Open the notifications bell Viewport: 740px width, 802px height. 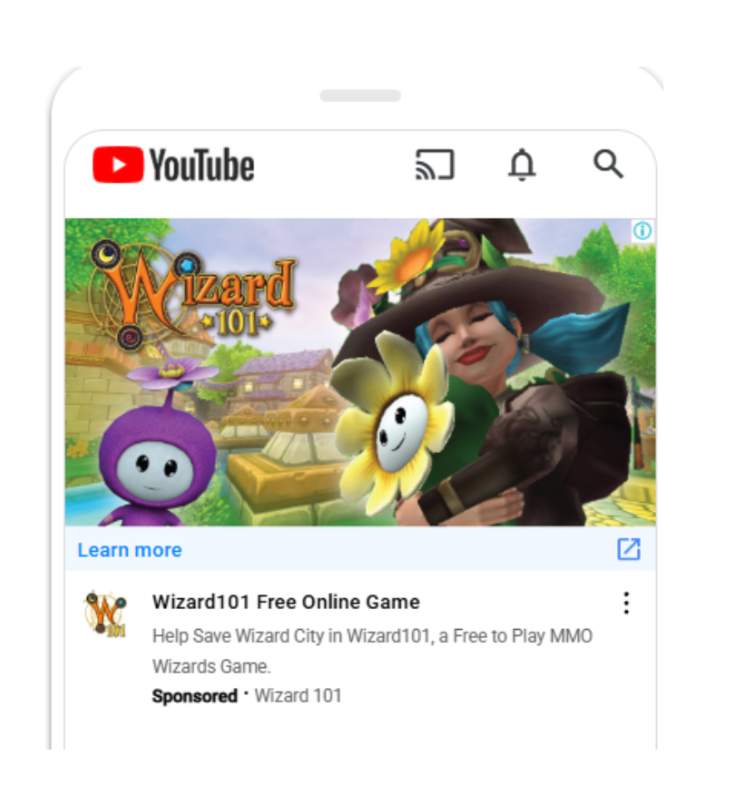click(x=521, y=165)
